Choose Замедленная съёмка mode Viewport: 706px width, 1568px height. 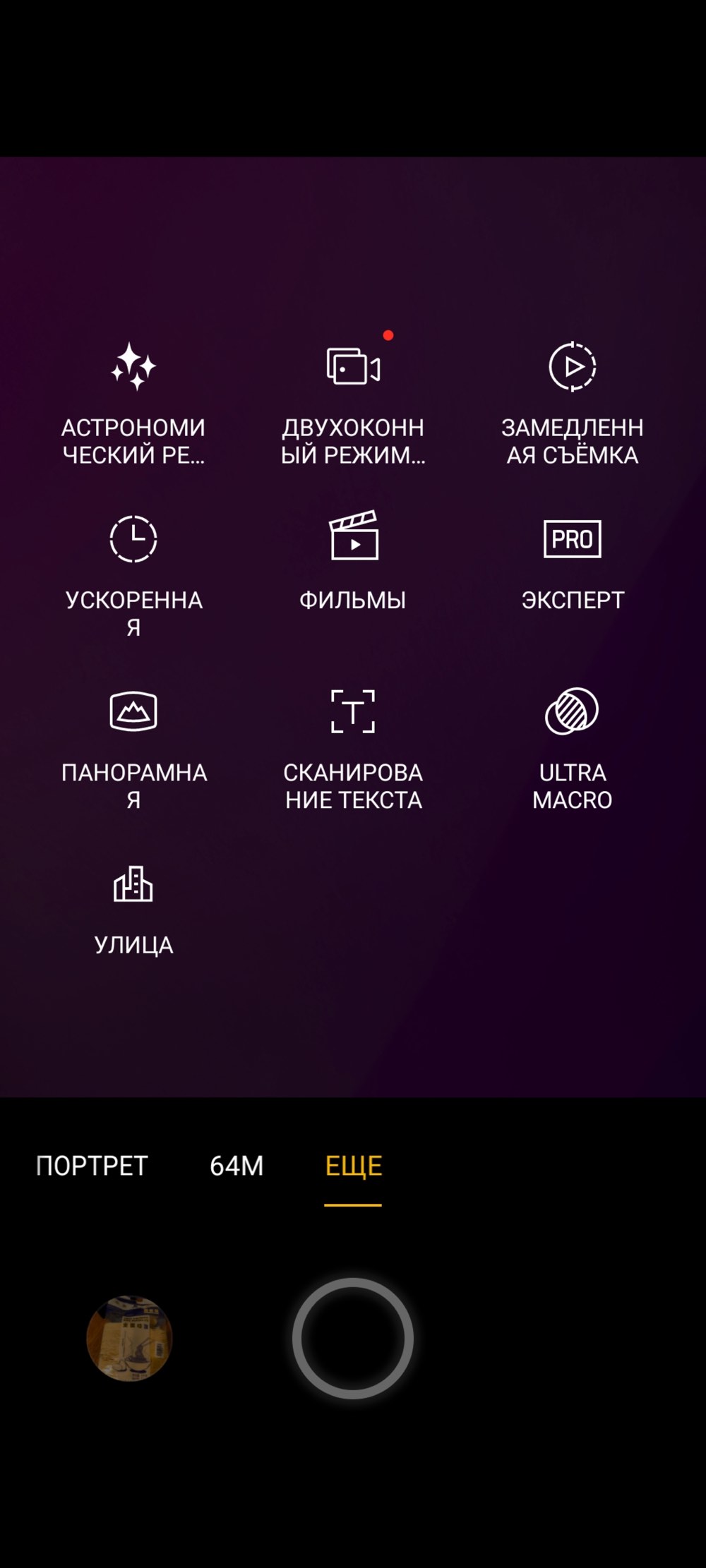tap(573, 404)
